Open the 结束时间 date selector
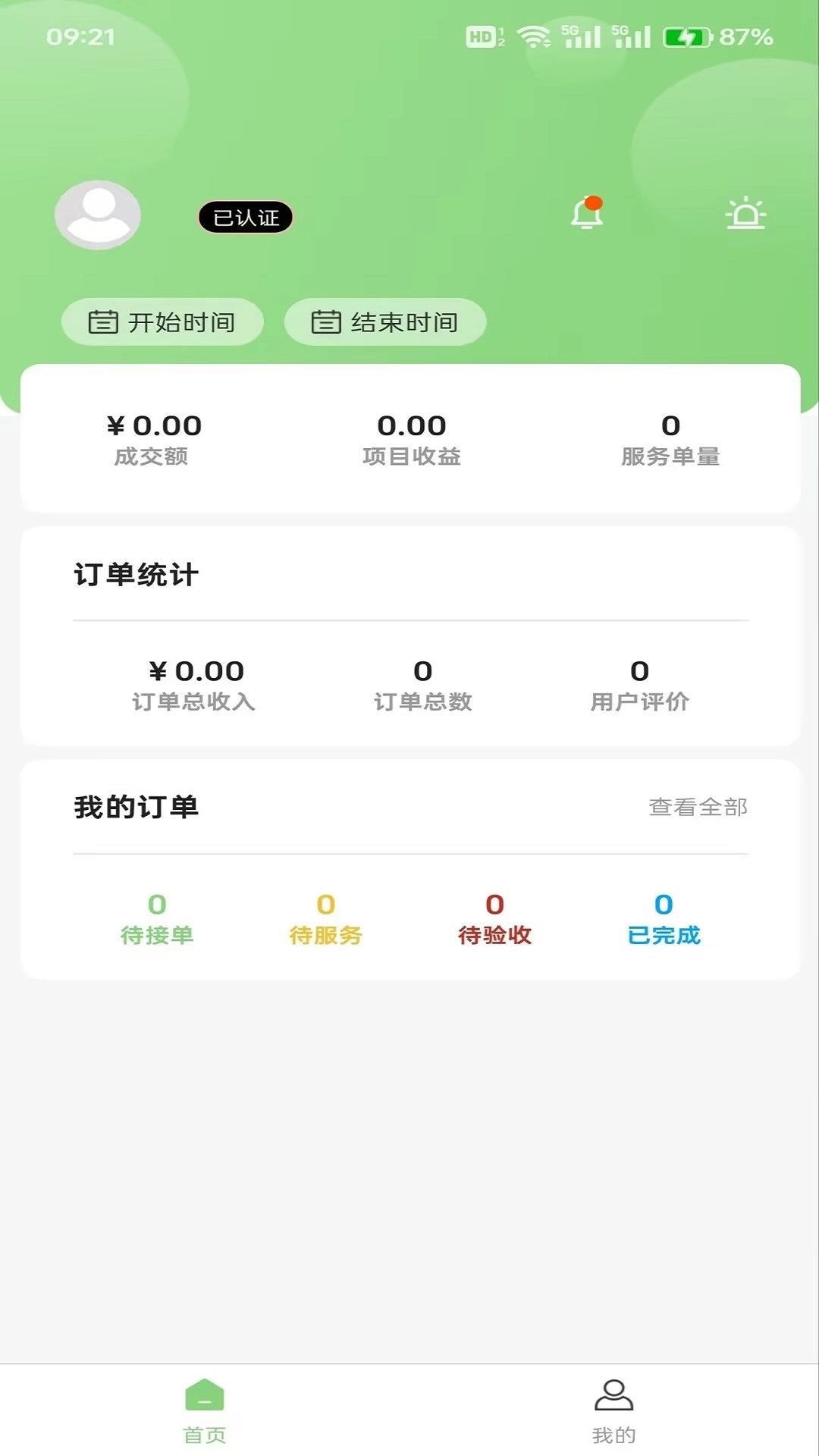The height and width of the screenshot is (1456, 819). [385, 322]
